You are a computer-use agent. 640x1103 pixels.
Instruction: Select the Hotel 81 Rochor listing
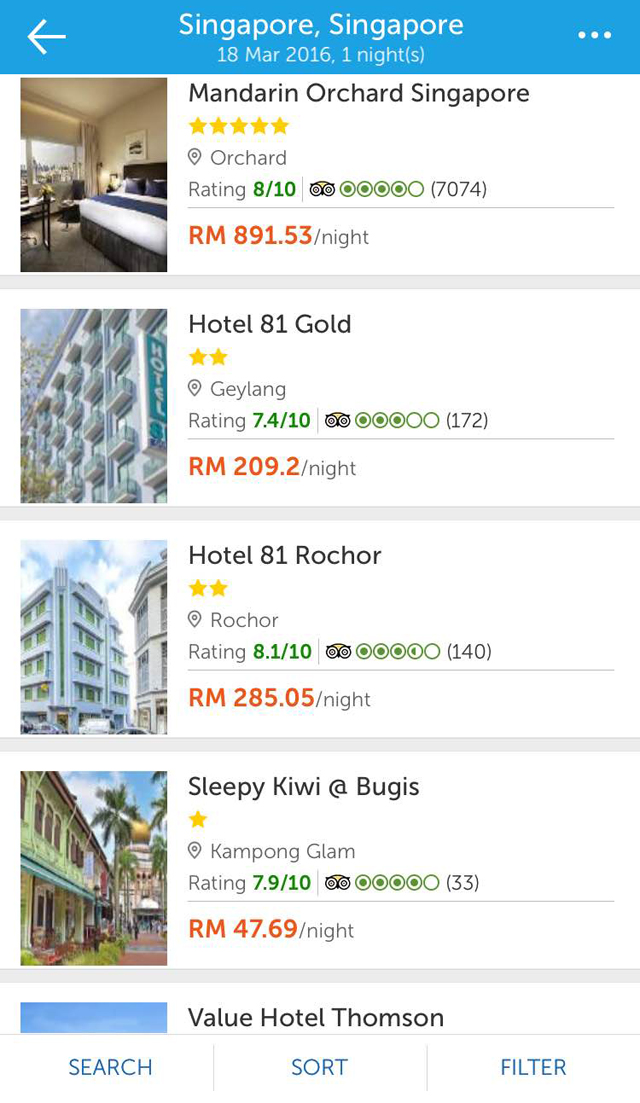point(285,555)
